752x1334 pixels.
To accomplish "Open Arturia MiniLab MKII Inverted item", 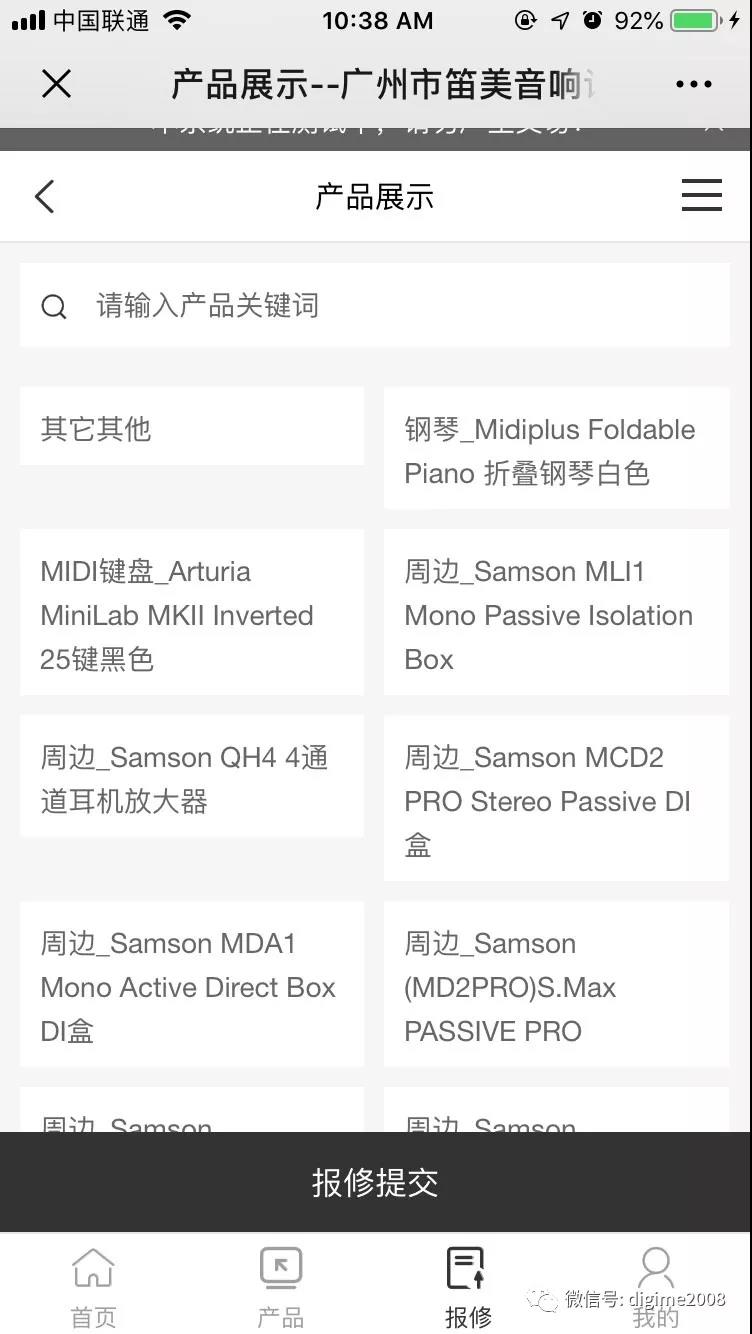I will click(192, 614).
